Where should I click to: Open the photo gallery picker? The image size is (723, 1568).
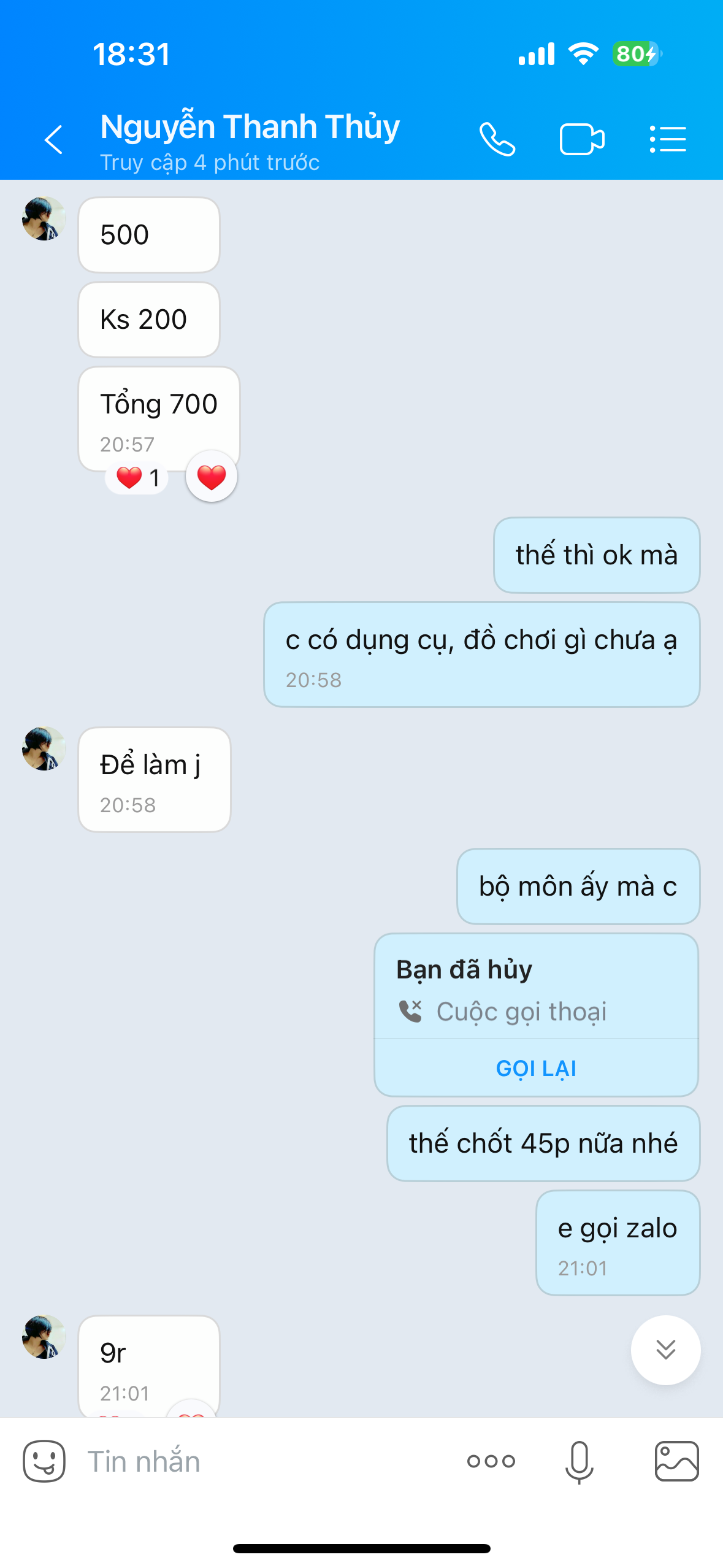coord(676,1461)
